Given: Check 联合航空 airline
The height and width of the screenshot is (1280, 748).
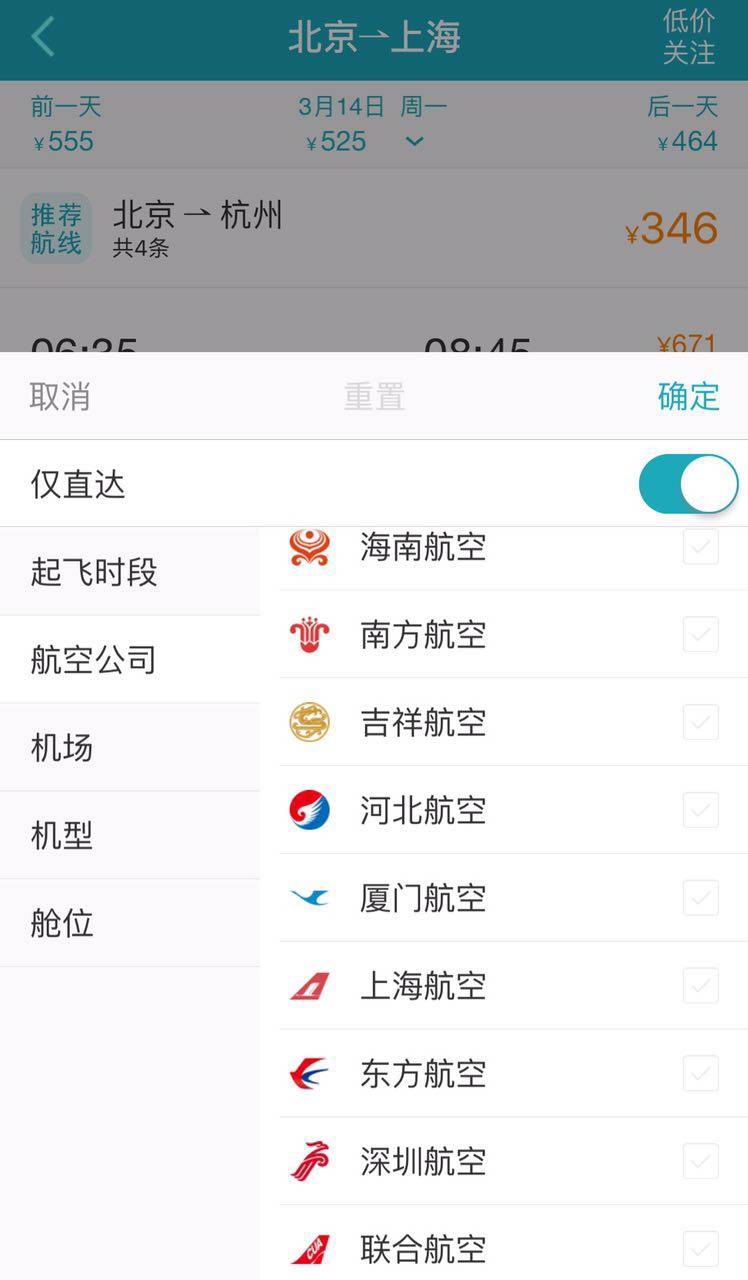Looking at the screenshot, I should click(x=700, y=1249).
